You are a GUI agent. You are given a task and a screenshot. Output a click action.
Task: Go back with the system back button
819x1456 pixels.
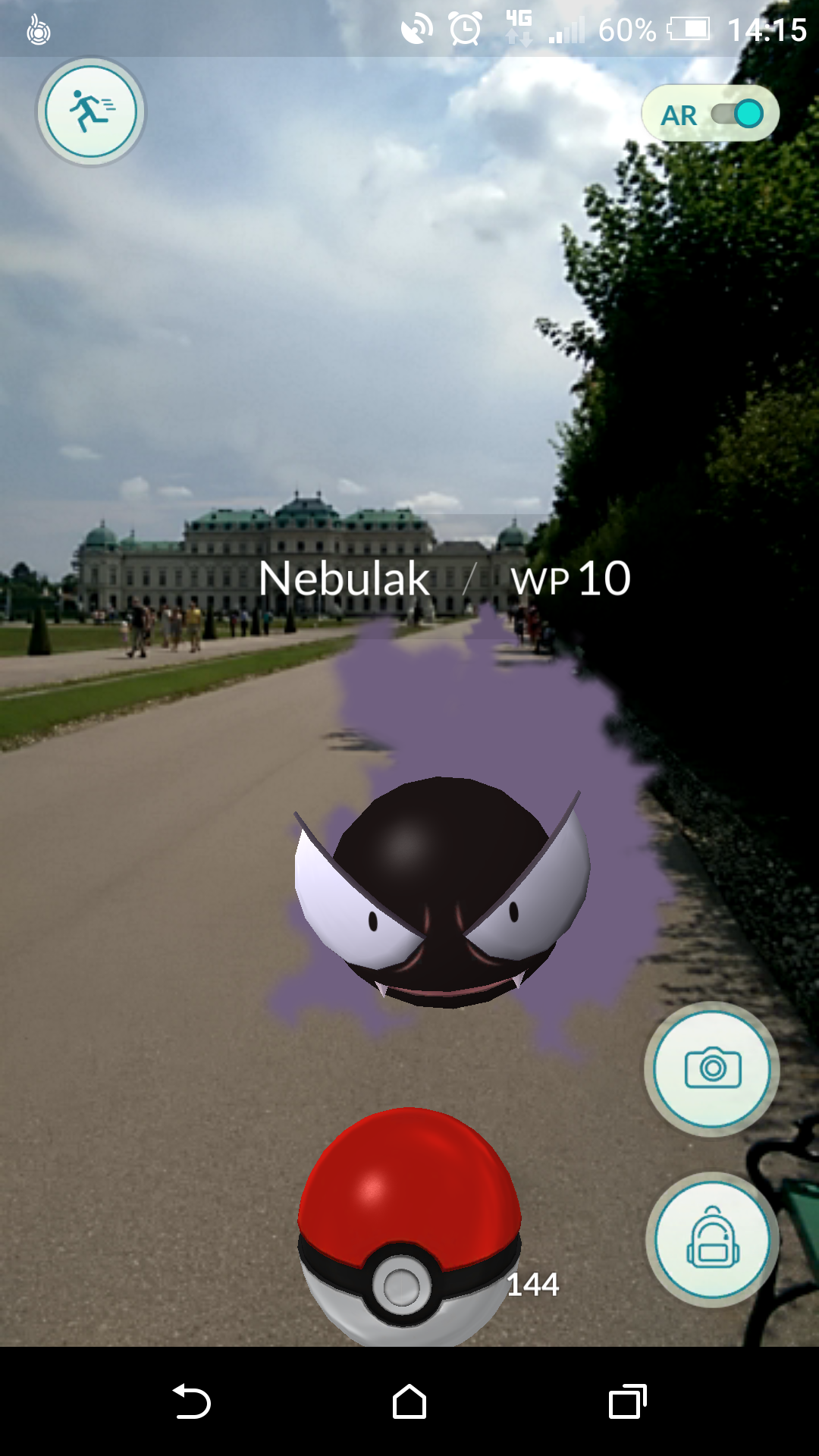click(191, 1401)
